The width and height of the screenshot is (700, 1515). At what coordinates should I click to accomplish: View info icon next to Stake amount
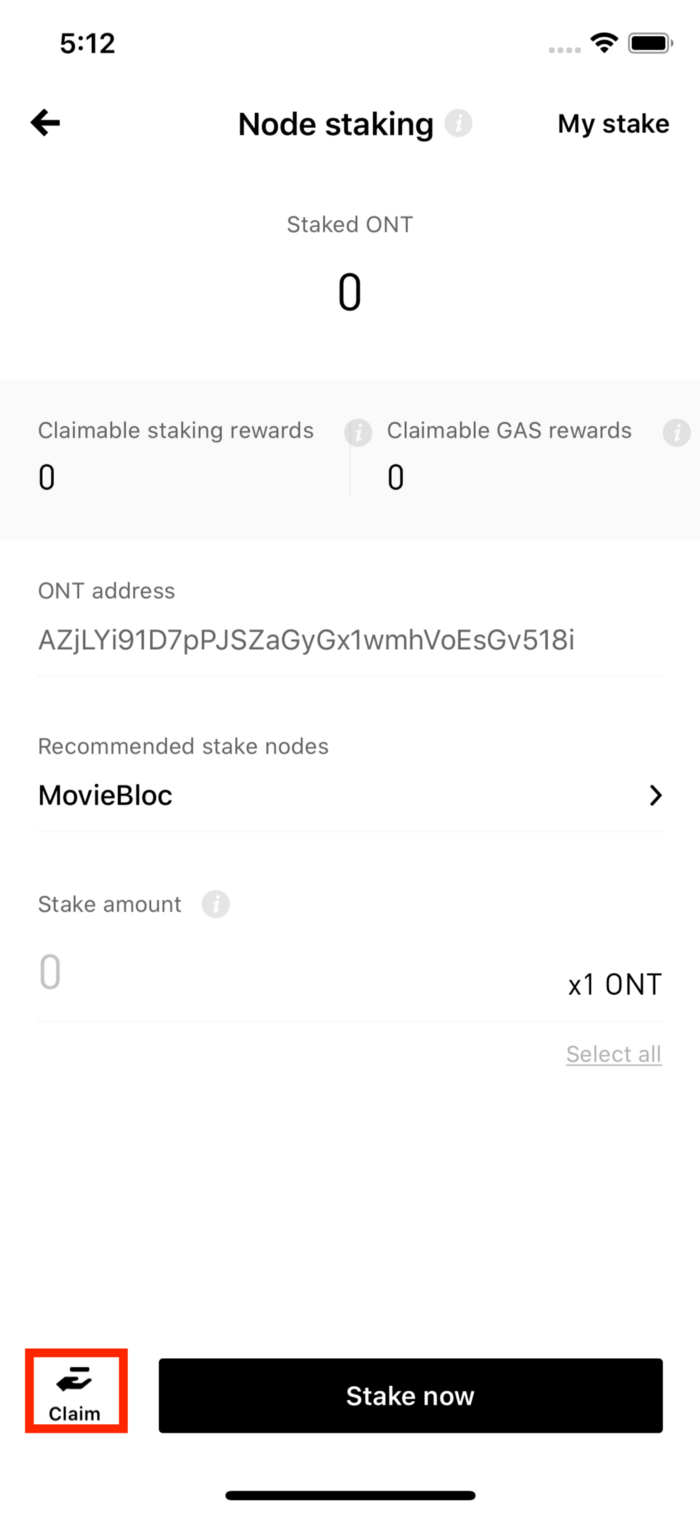coord(215,904)
